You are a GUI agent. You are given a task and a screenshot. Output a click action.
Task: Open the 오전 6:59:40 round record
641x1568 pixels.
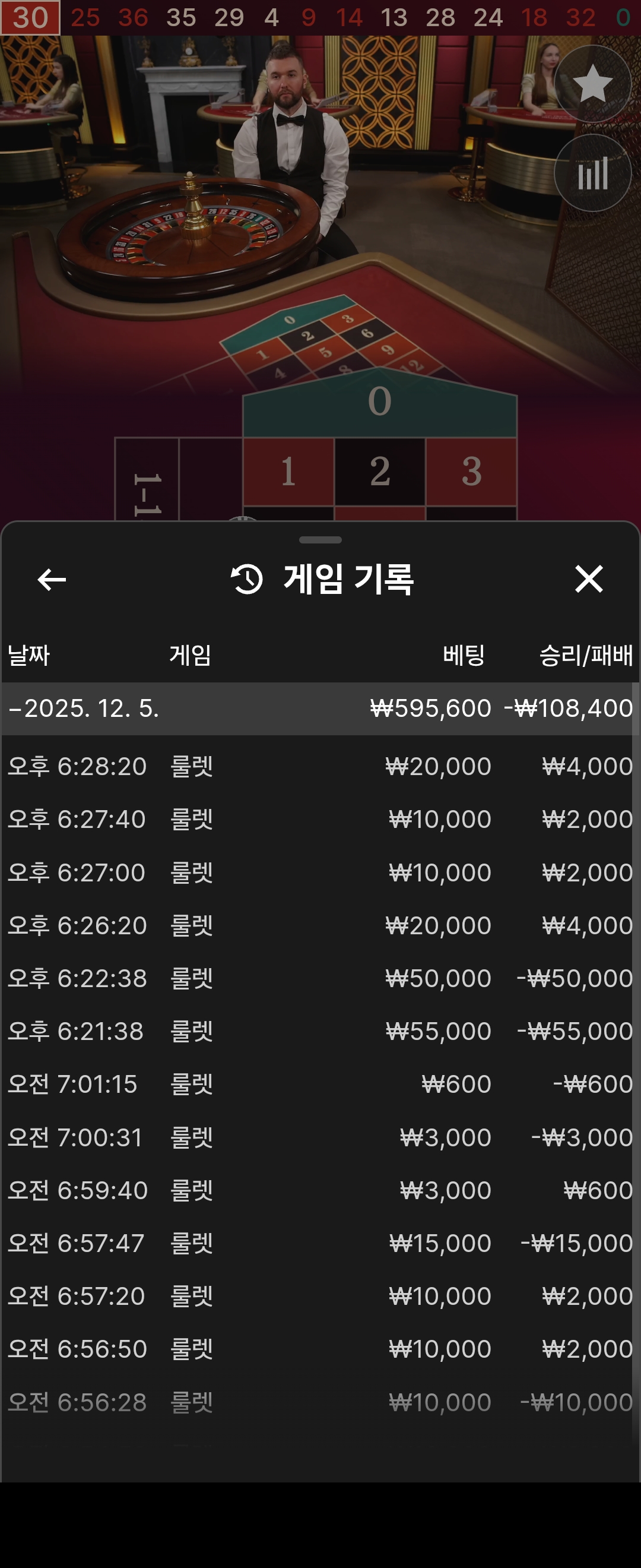(320, 1190)
